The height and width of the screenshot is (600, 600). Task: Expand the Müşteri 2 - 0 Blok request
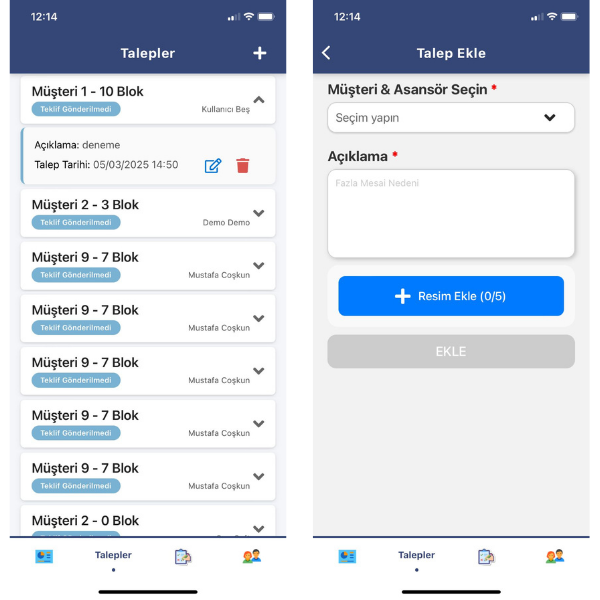(259, 527)
